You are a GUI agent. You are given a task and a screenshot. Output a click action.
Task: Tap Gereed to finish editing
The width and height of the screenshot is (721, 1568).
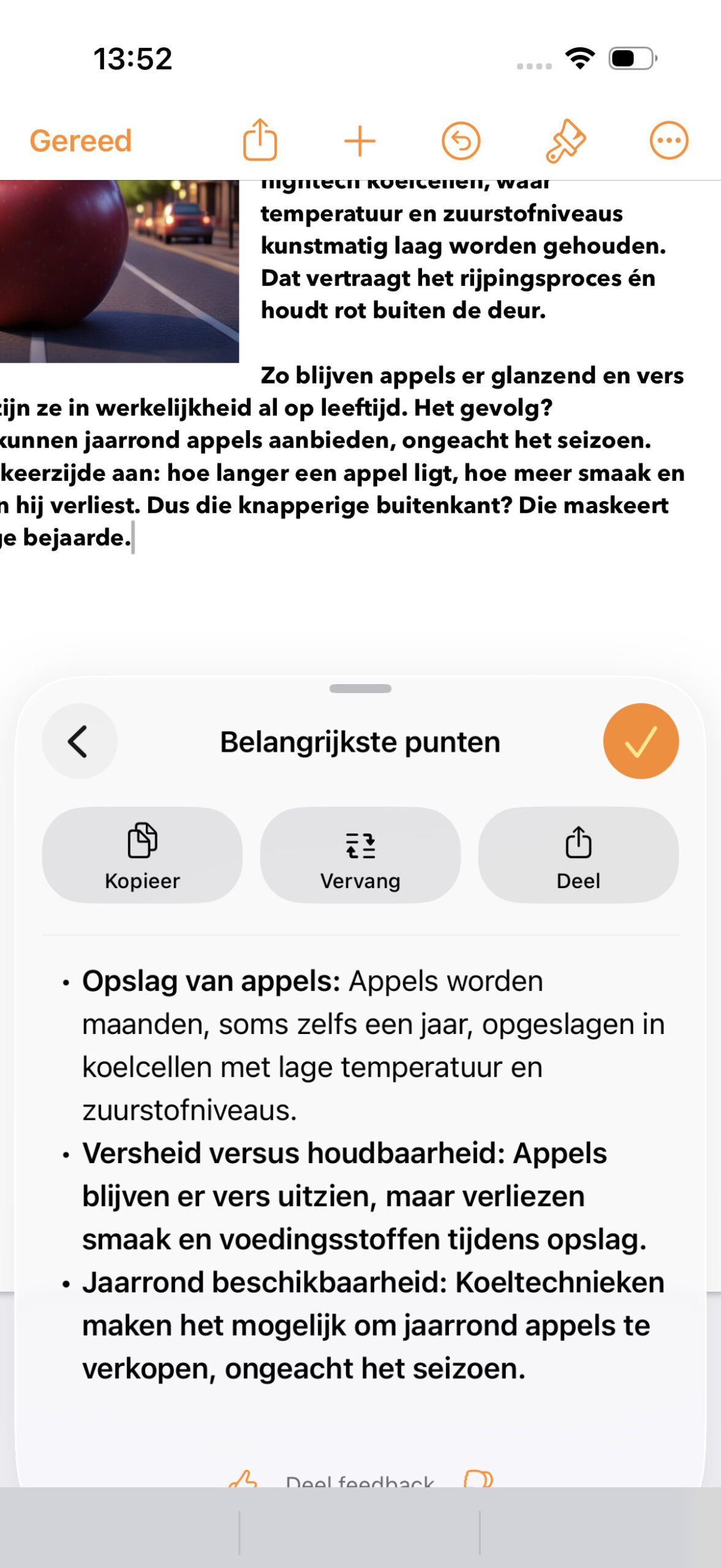pyautogui.click(x=81, y=141)
